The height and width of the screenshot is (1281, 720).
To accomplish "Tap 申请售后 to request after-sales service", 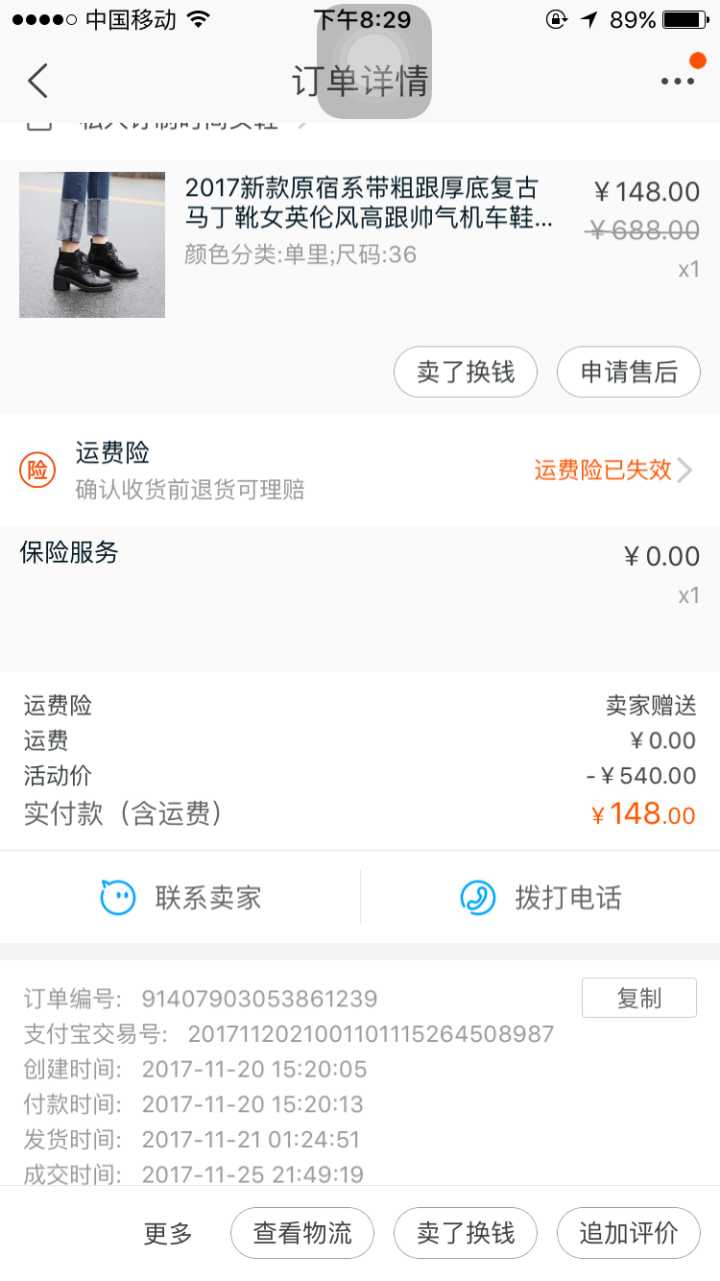I will [x=628, y=372].
